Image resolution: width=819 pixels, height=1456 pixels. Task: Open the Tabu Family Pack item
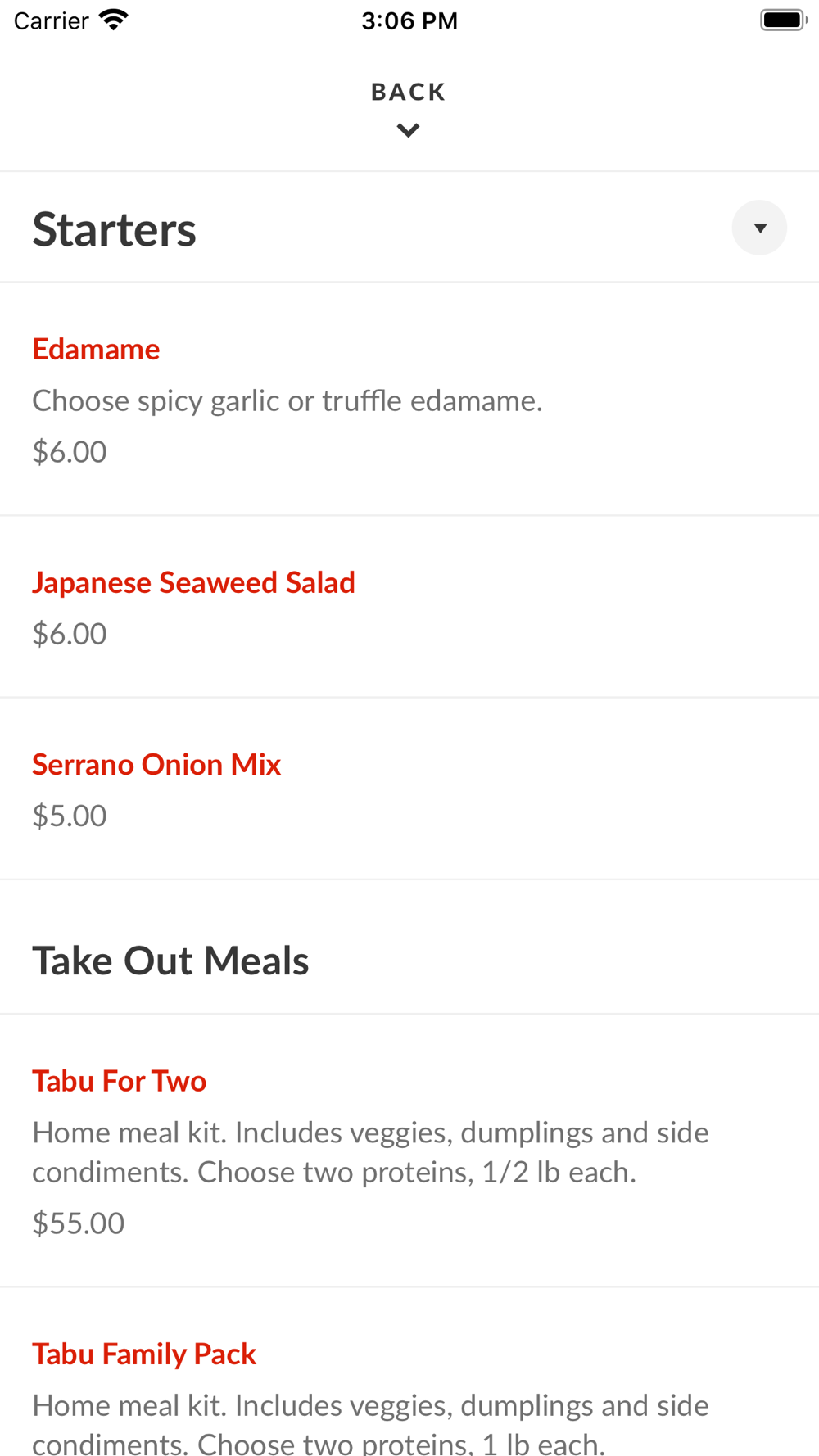click(x=409, y=1372)
